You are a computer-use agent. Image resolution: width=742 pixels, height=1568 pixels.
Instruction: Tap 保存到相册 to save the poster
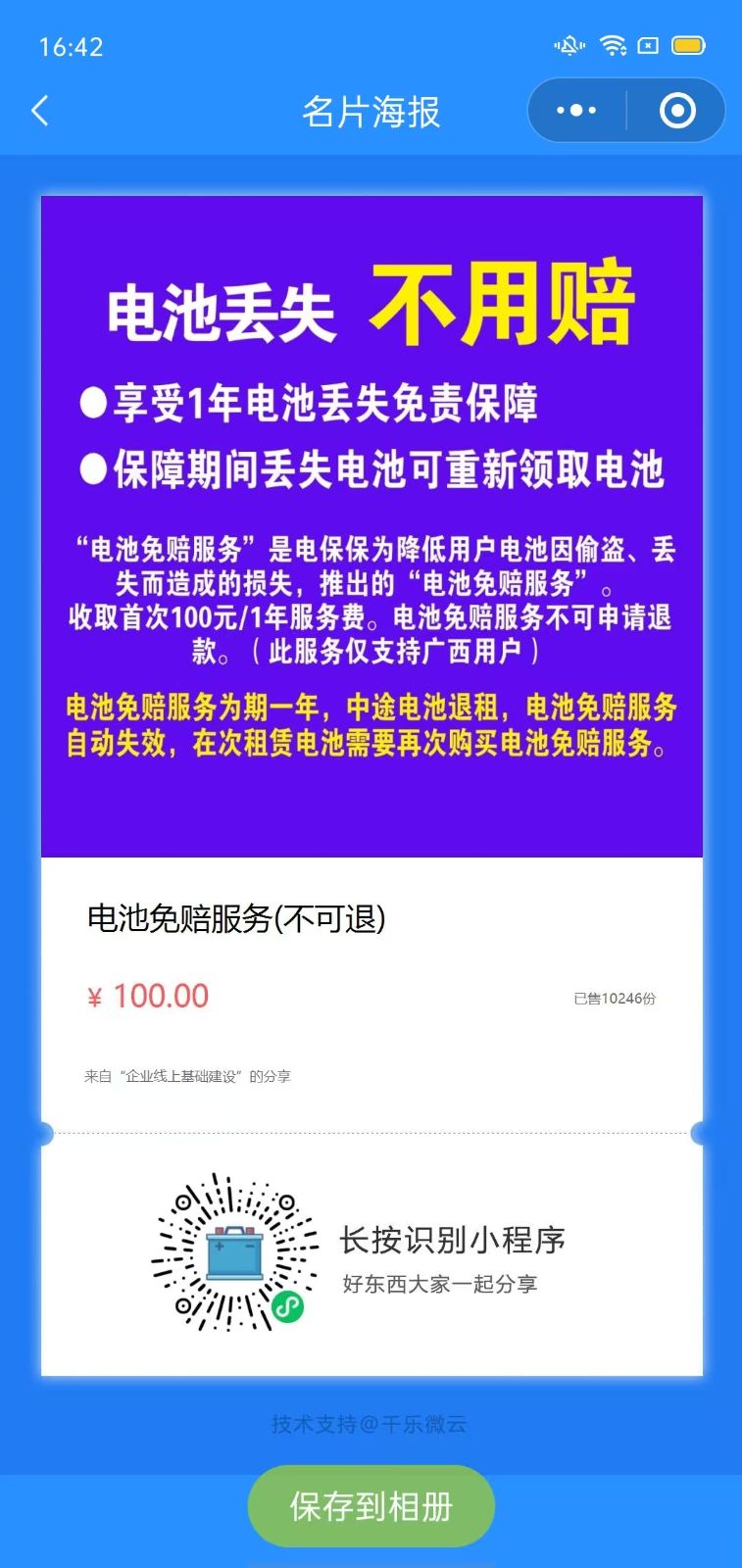coord(371,1506)
